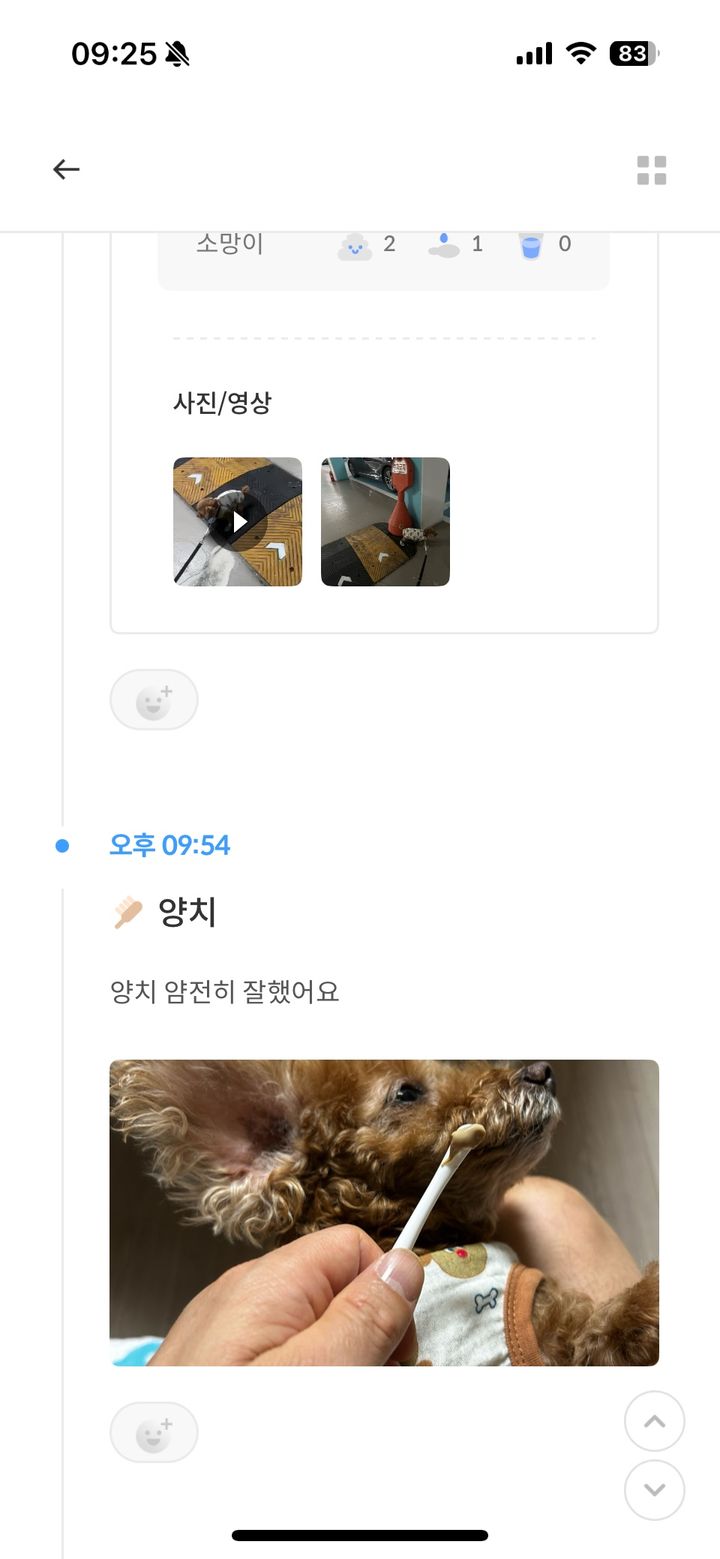Jump down with the down chevron button
Screen dimensions: 720x1559
pyautogui.click(x=654, y=1490)
